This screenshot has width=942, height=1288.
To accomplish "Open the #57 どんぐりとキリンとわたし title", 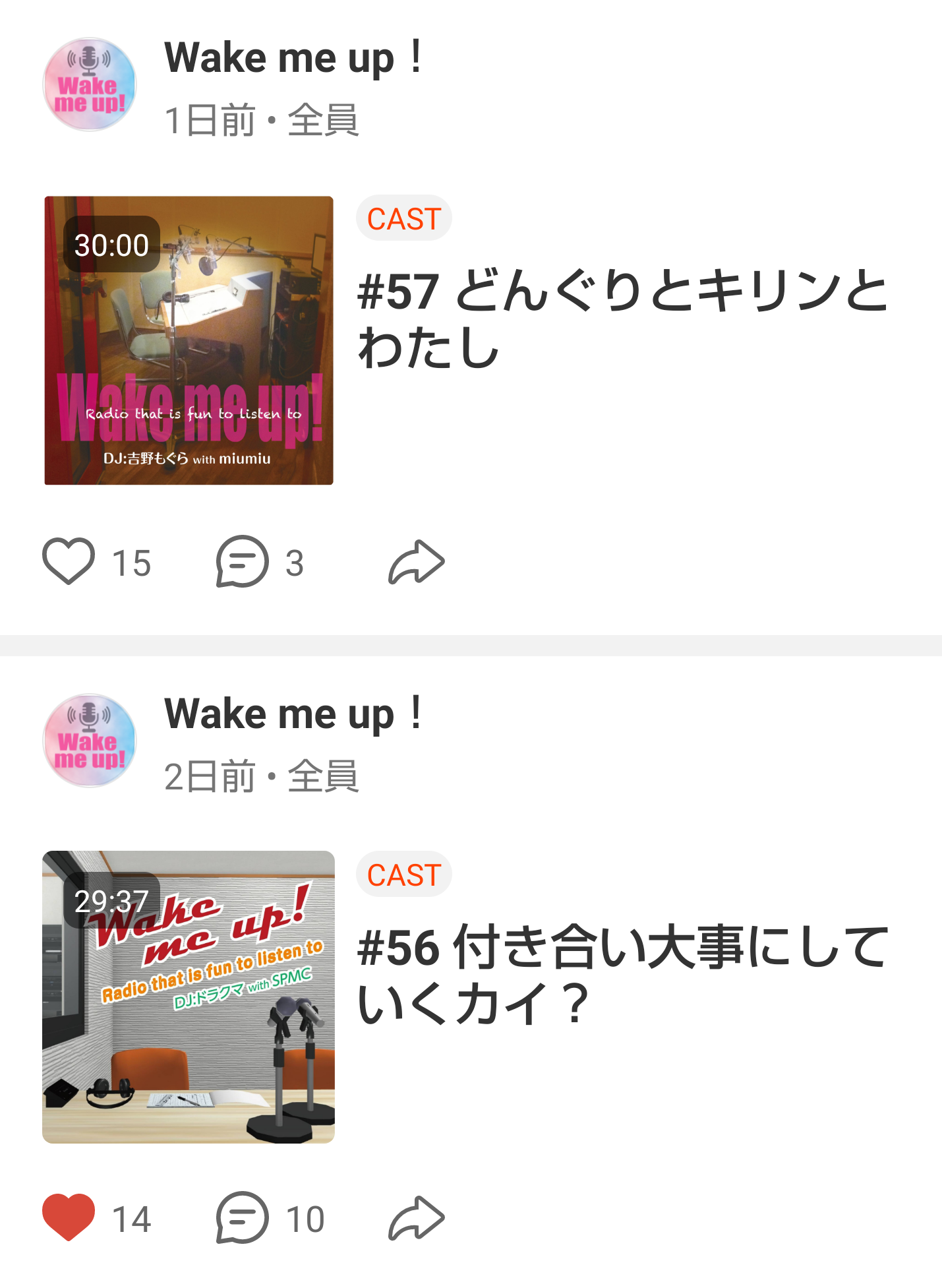I will (622, 319).
